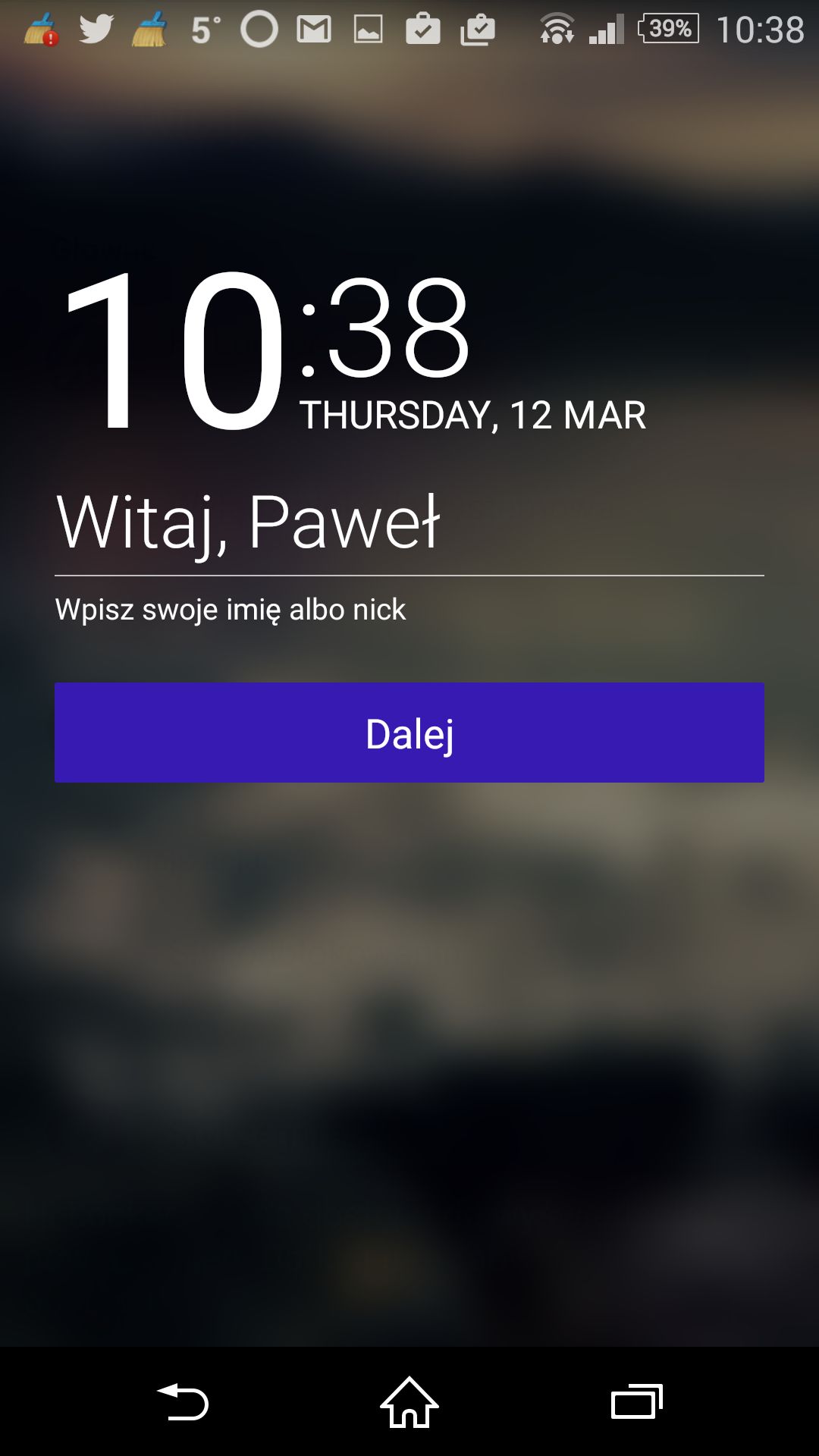This screenshot has height=1456, width=819.
Task: Show recent apps from navigation bar
Action: point(636,1401)
